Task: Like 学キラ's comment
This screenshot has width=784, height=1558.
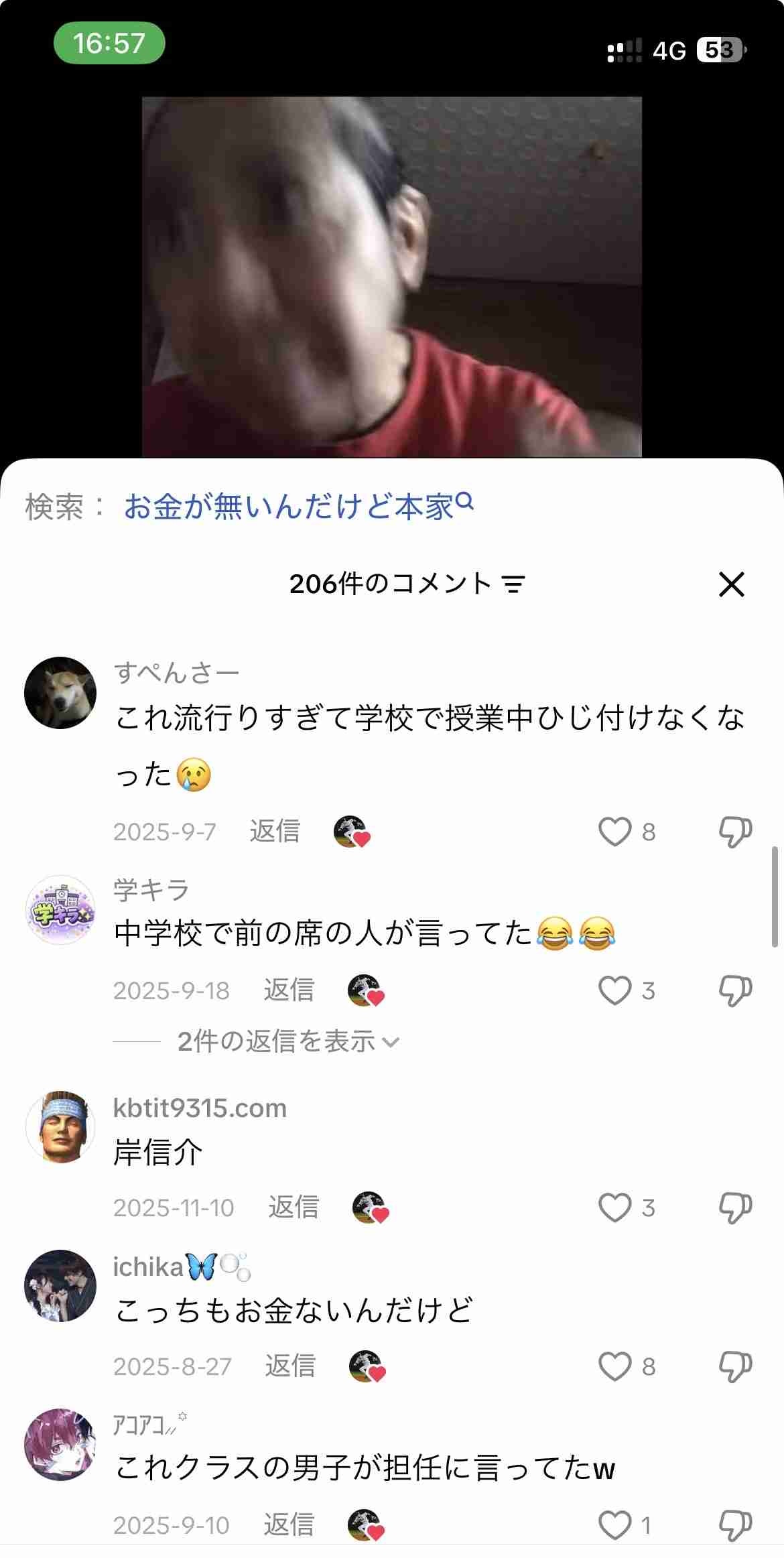Action: pyautogui.click(x=614, y=990)
